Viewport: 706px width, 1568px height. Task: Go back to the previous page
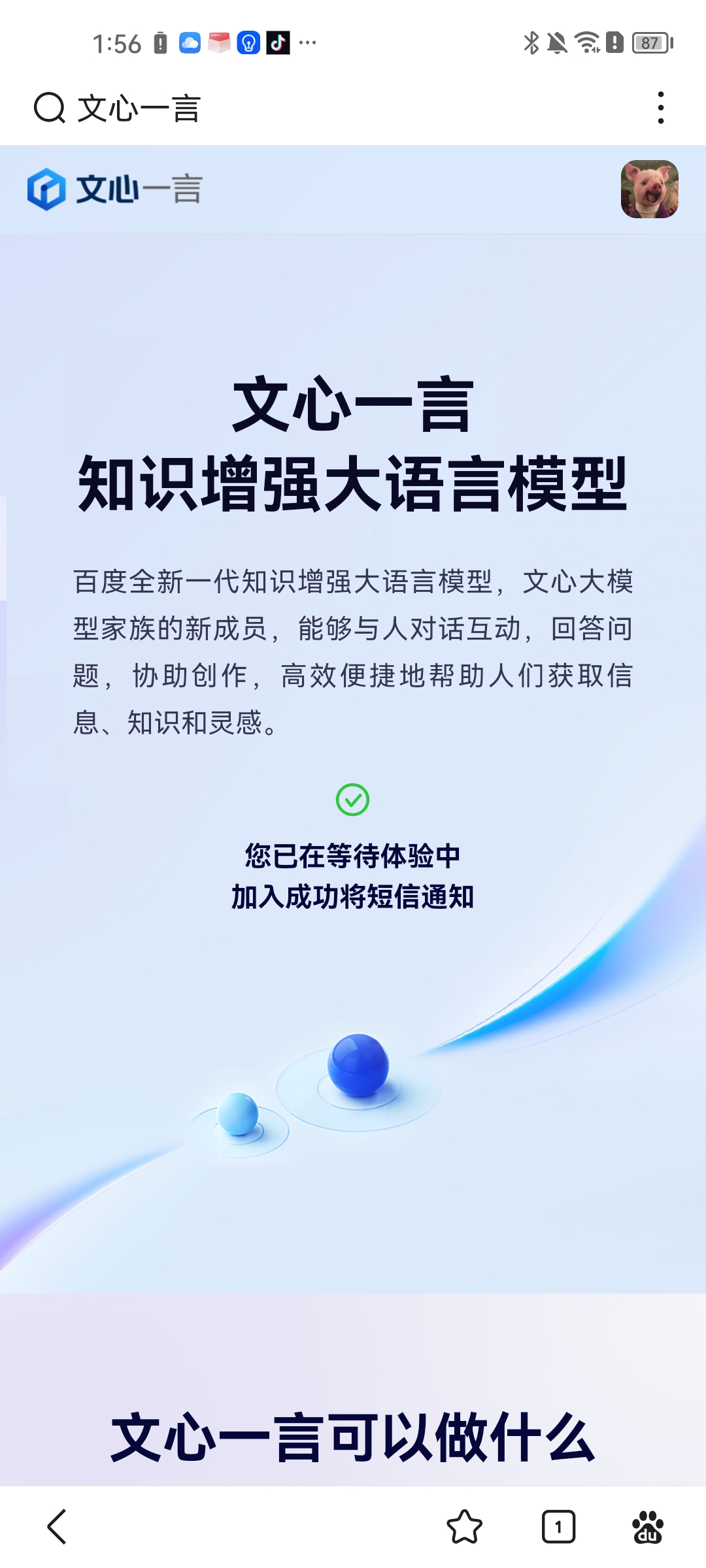click(58, 1527)
